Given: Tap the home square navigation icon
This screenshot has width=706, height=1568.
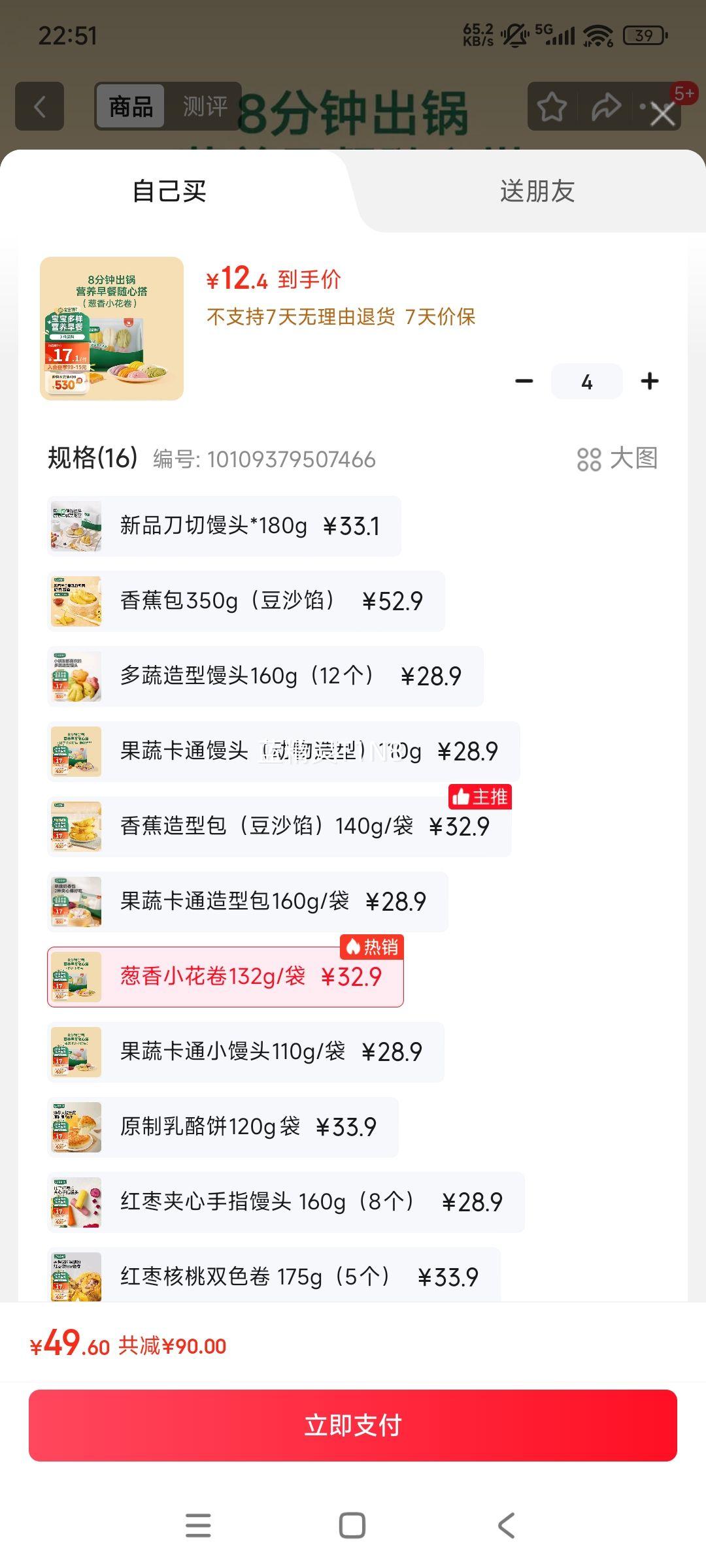Looking at the screenshot, I should (352, 1524).
